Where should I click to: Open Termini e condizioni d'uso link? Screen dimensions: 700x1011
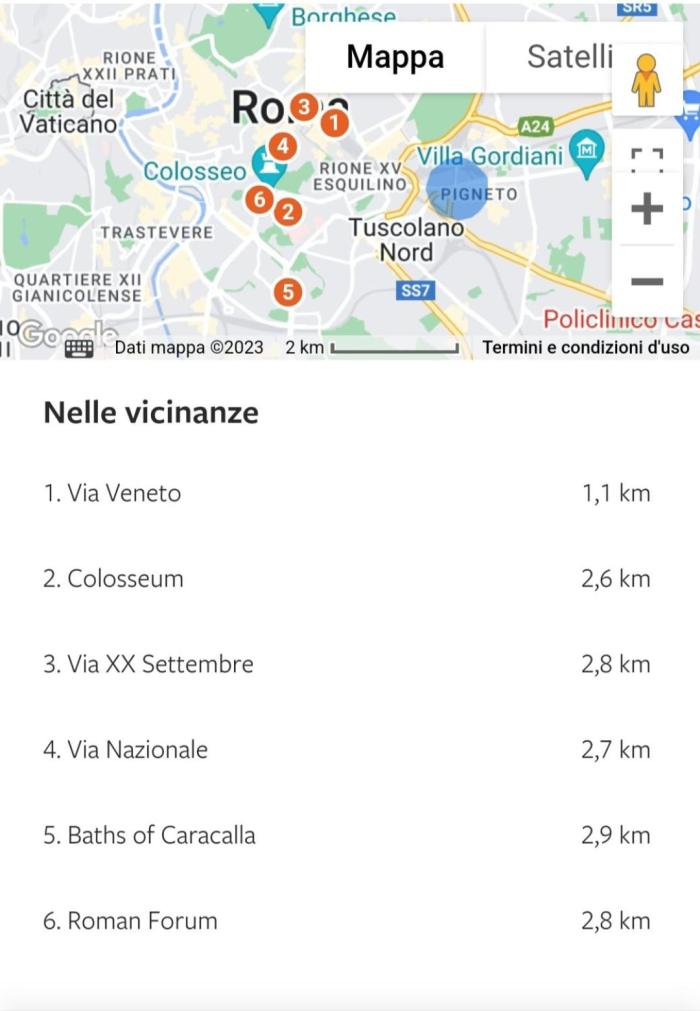(585, 348)
